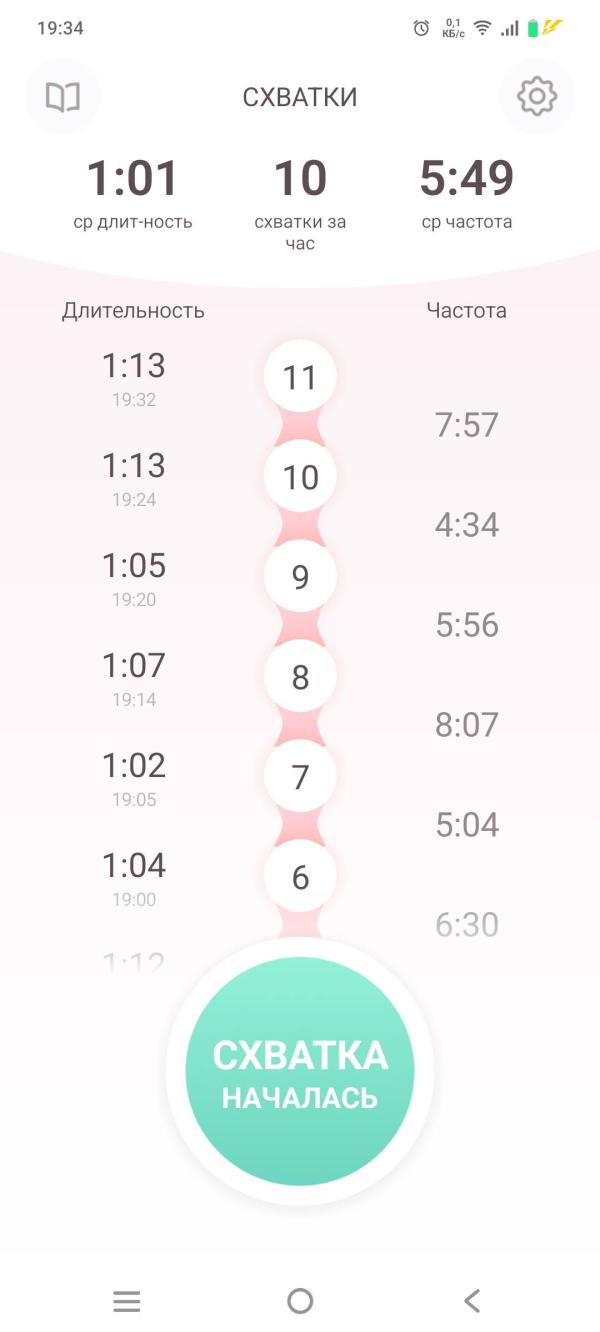Go to the home screen
The height and width of the screenshot is (1332, 600).
pos(300,1301)
